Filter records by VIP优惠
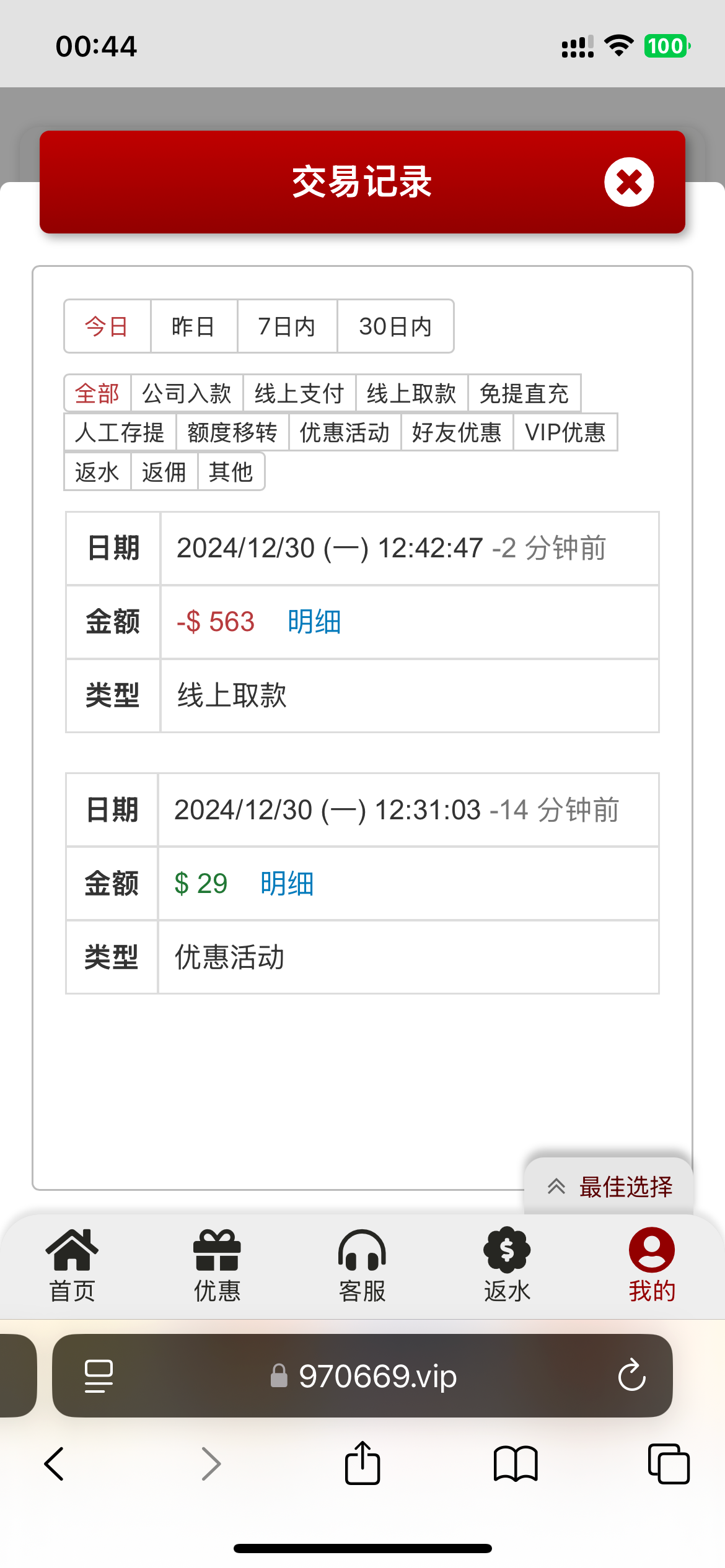The image size is (725, 1568). coord(565,432)
